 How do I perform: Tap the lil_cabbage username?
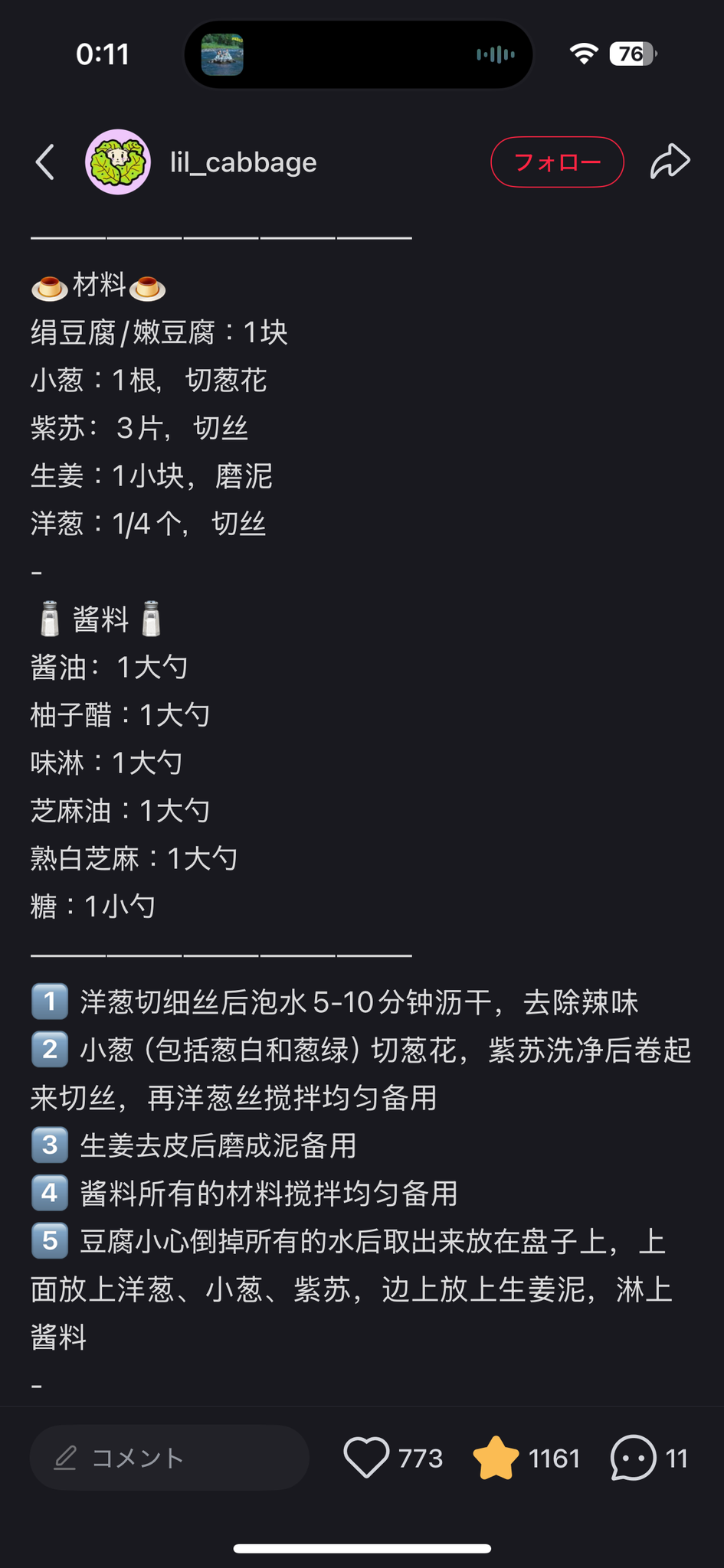[x=243, y=162]
